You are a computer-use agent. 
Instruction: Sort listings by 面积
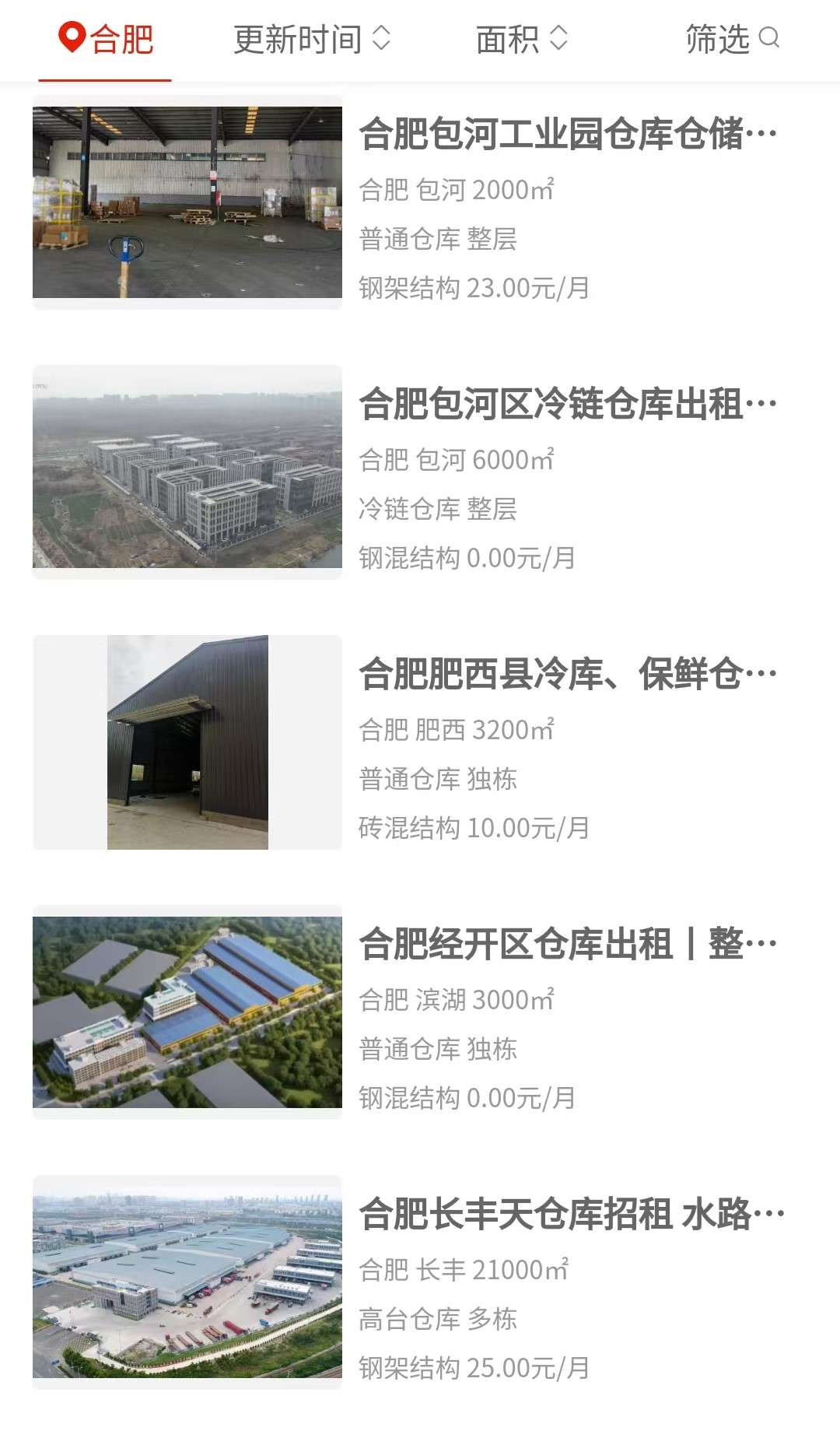pyautogui.click(x=522, y=39)
